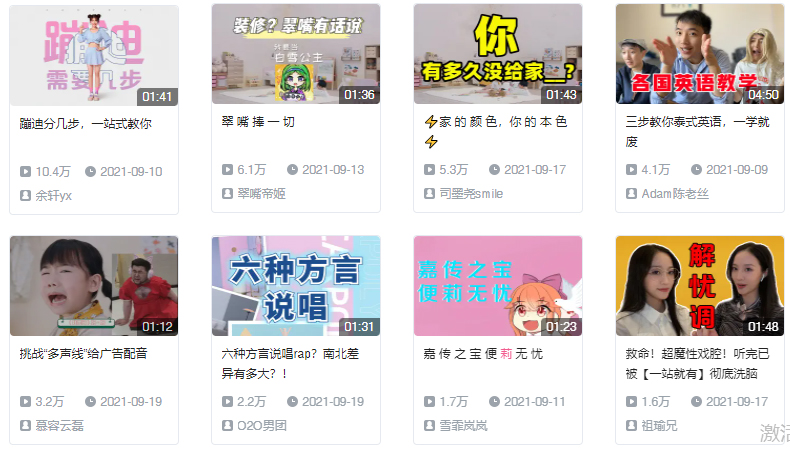Open the video "家的颜色，你的本色"
Viewport: 790px width, 449px height.
(498, 55)
